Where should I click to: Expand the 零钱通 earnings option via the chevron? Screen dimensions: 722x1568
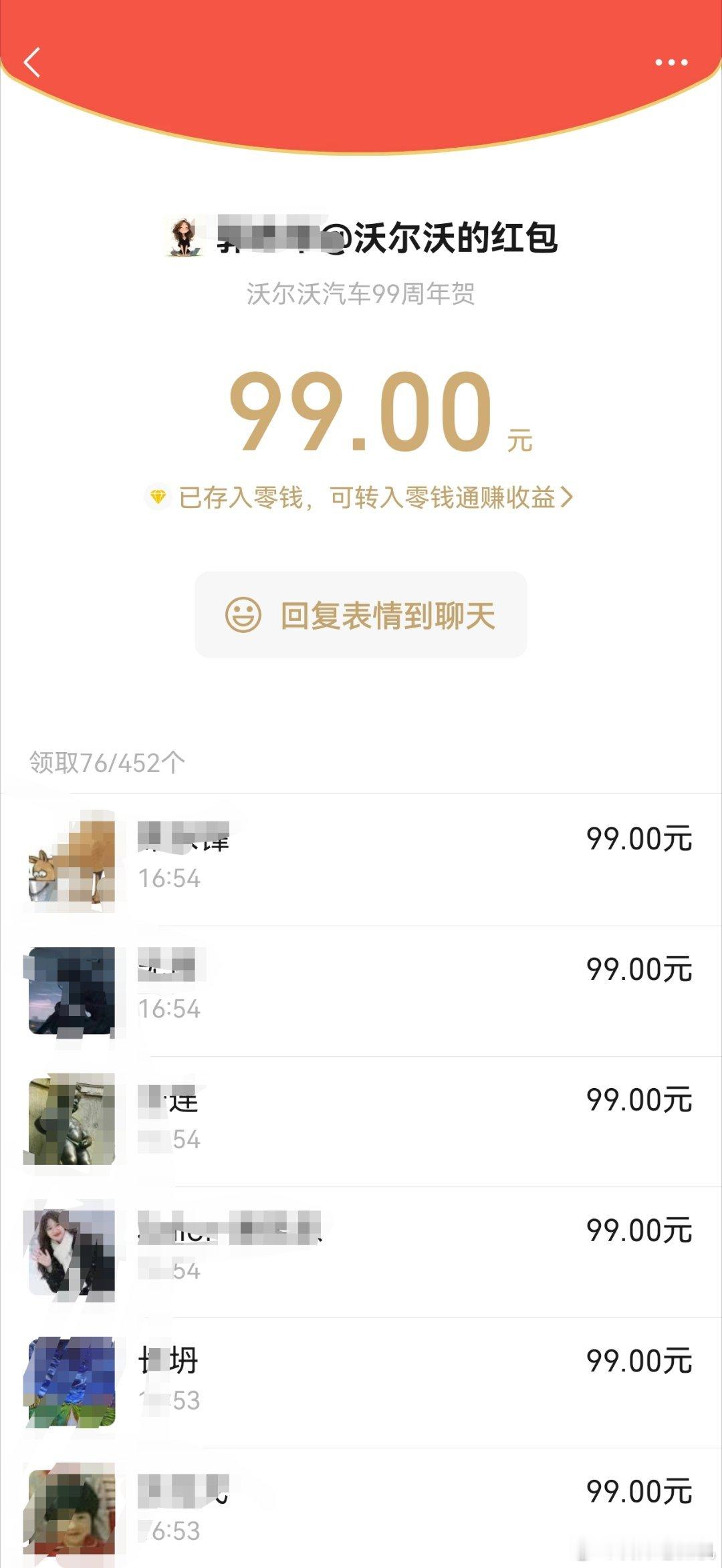point(570,496)
